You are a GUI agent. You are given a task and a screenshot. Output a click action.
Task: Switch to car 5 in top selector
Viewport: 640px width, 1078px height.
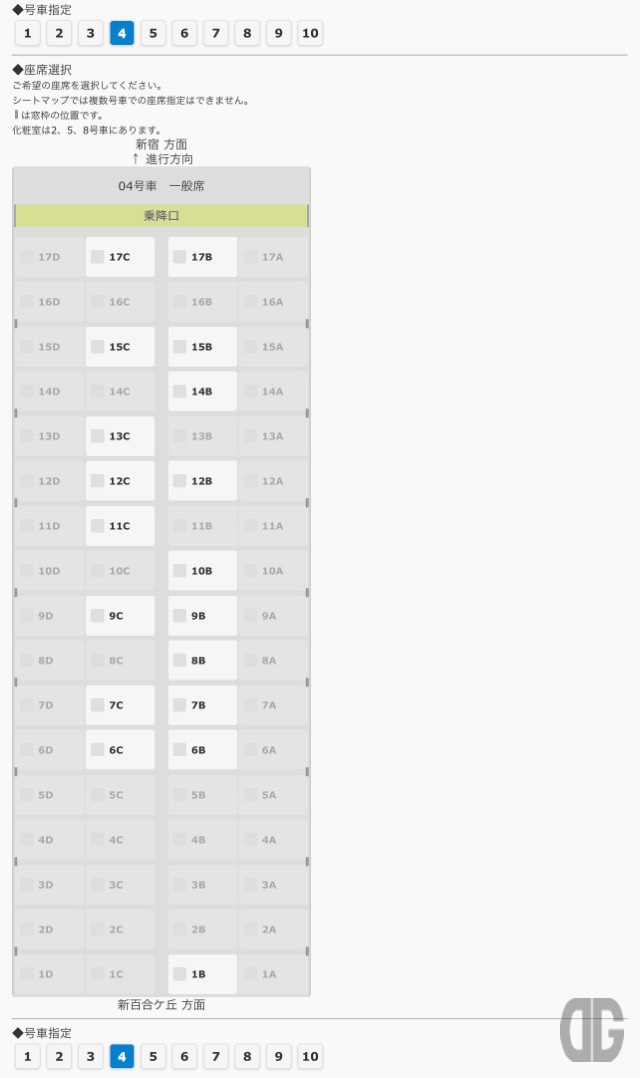tap(153, 33)
